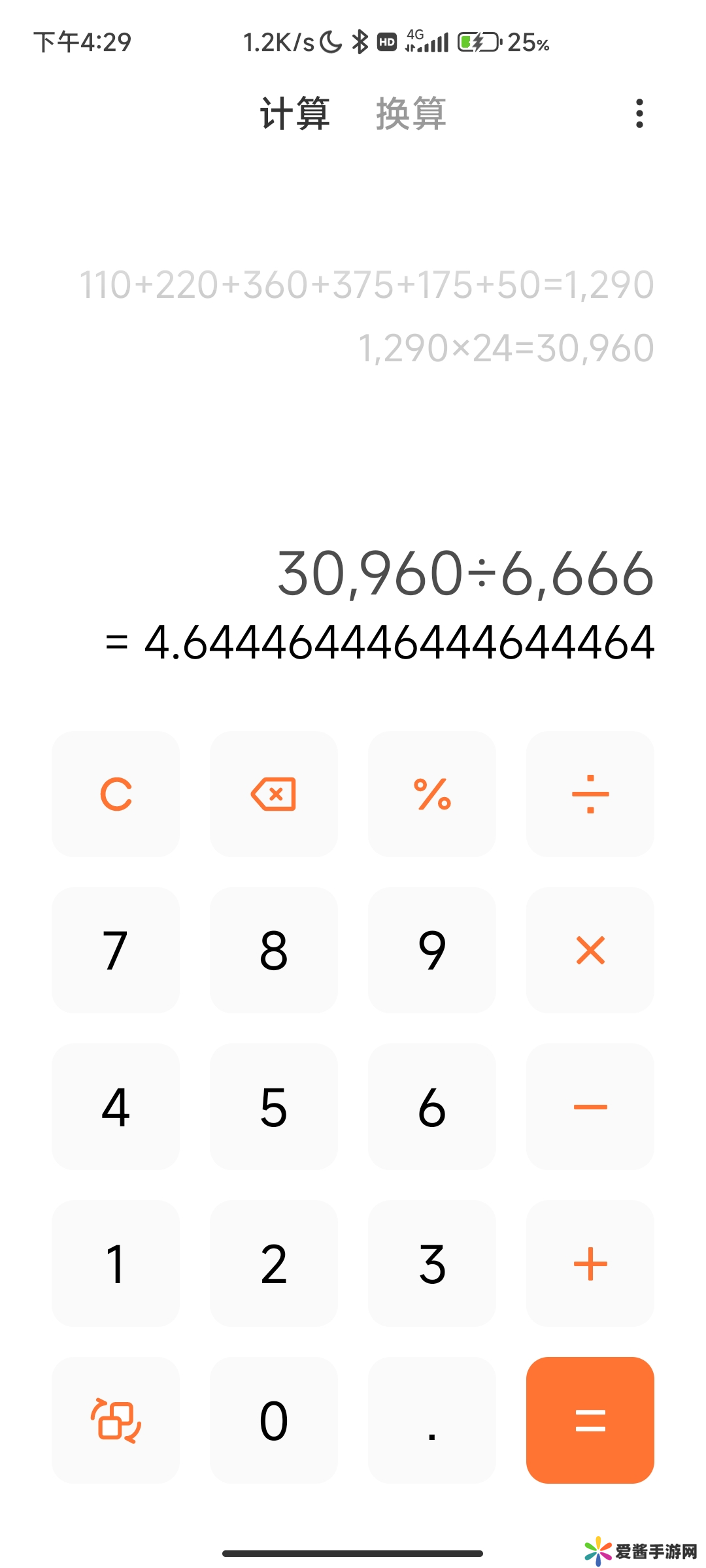Choose the multiplication operator

click(590, 950)
